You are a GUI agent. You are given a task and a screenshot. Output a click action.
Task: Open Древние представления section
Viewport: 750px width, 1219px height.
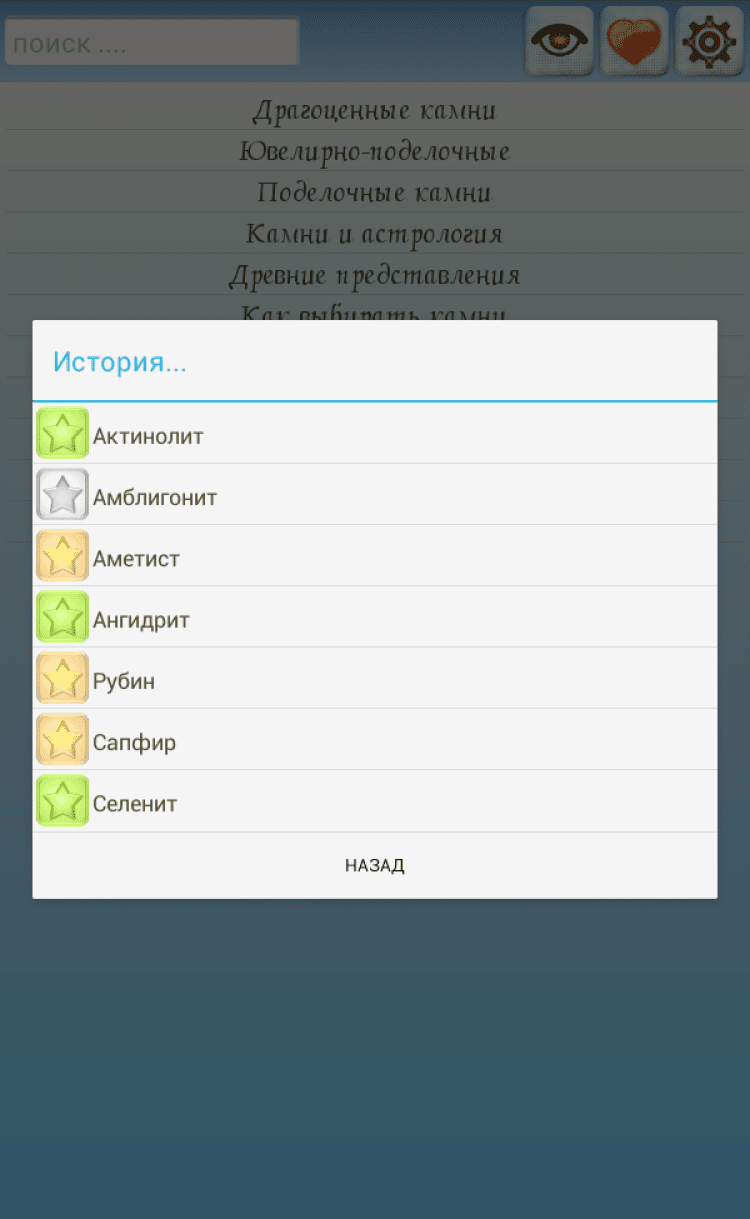coord(374,275)
